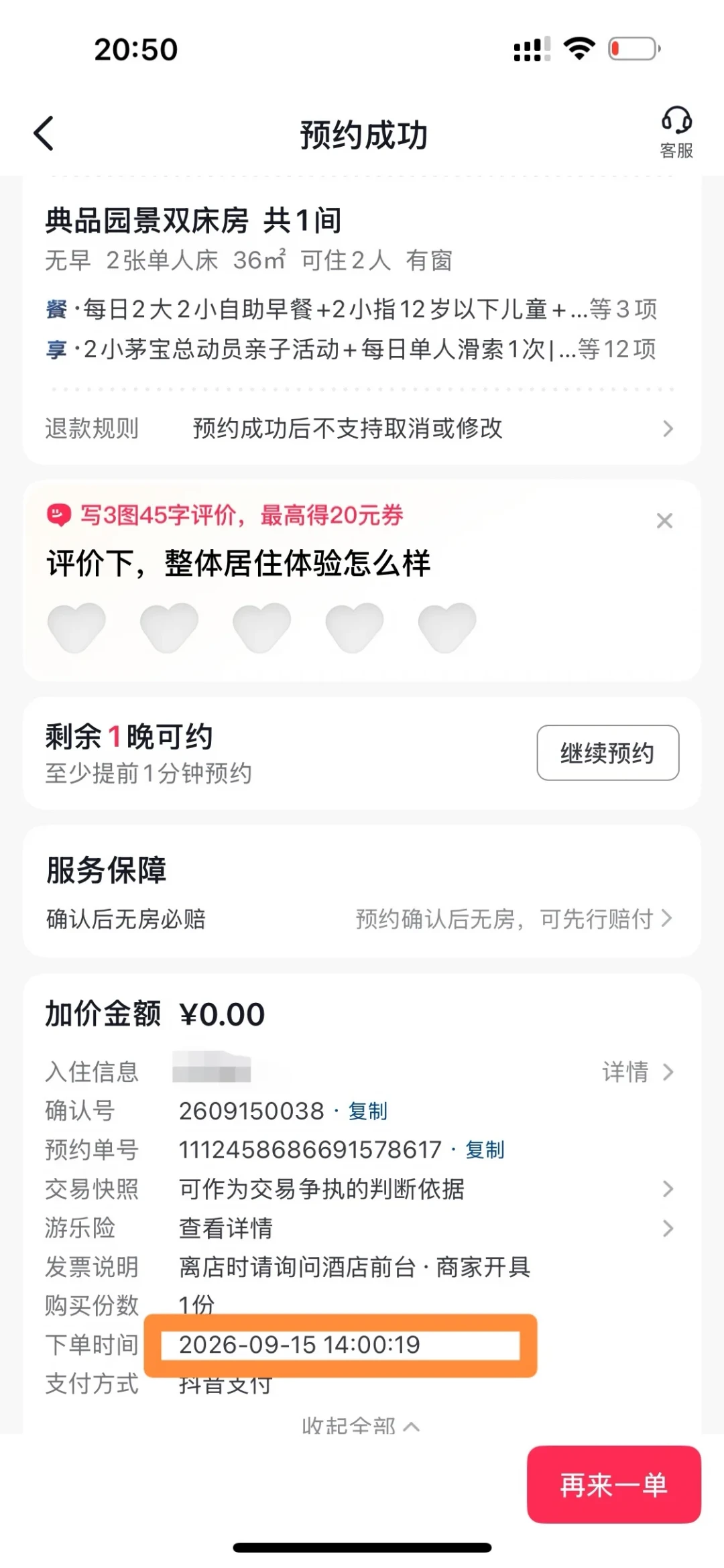Tap 继续预约 to book another night
Viewport: 724px width, 1568px height.
(607, 753)
